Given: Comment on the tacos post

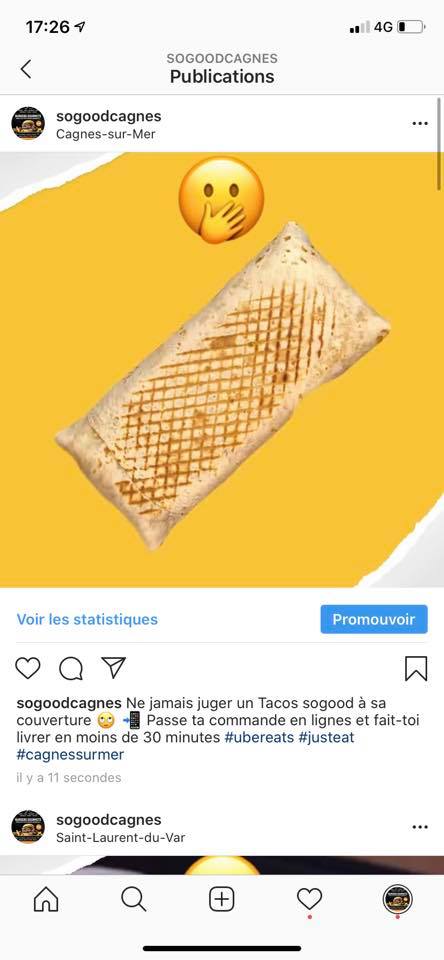Looking at the screenshot, I should click(x=71, y=668).
